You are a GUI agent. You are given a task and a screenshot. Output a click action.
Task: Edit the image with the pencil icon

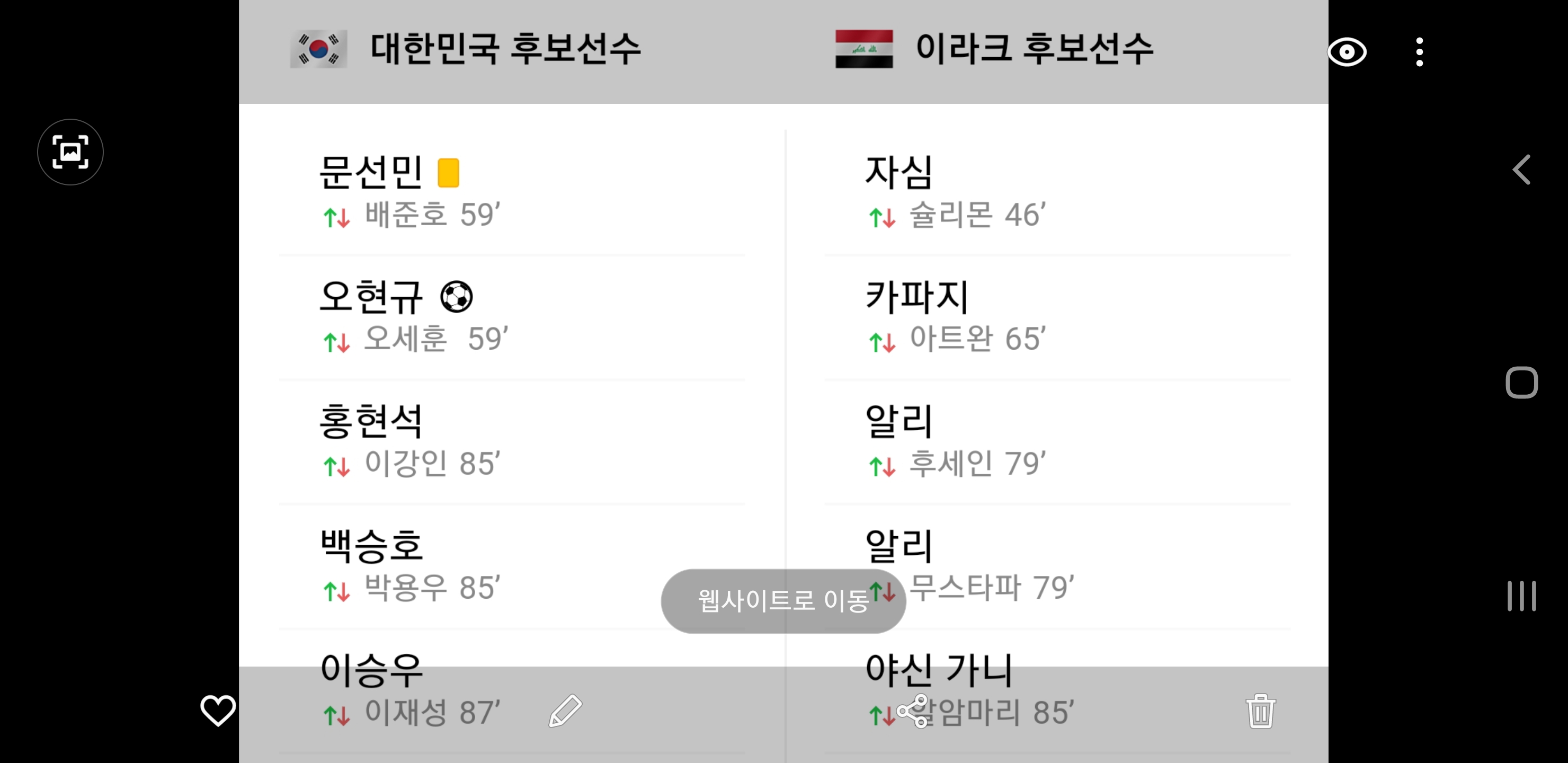(565, 711)
